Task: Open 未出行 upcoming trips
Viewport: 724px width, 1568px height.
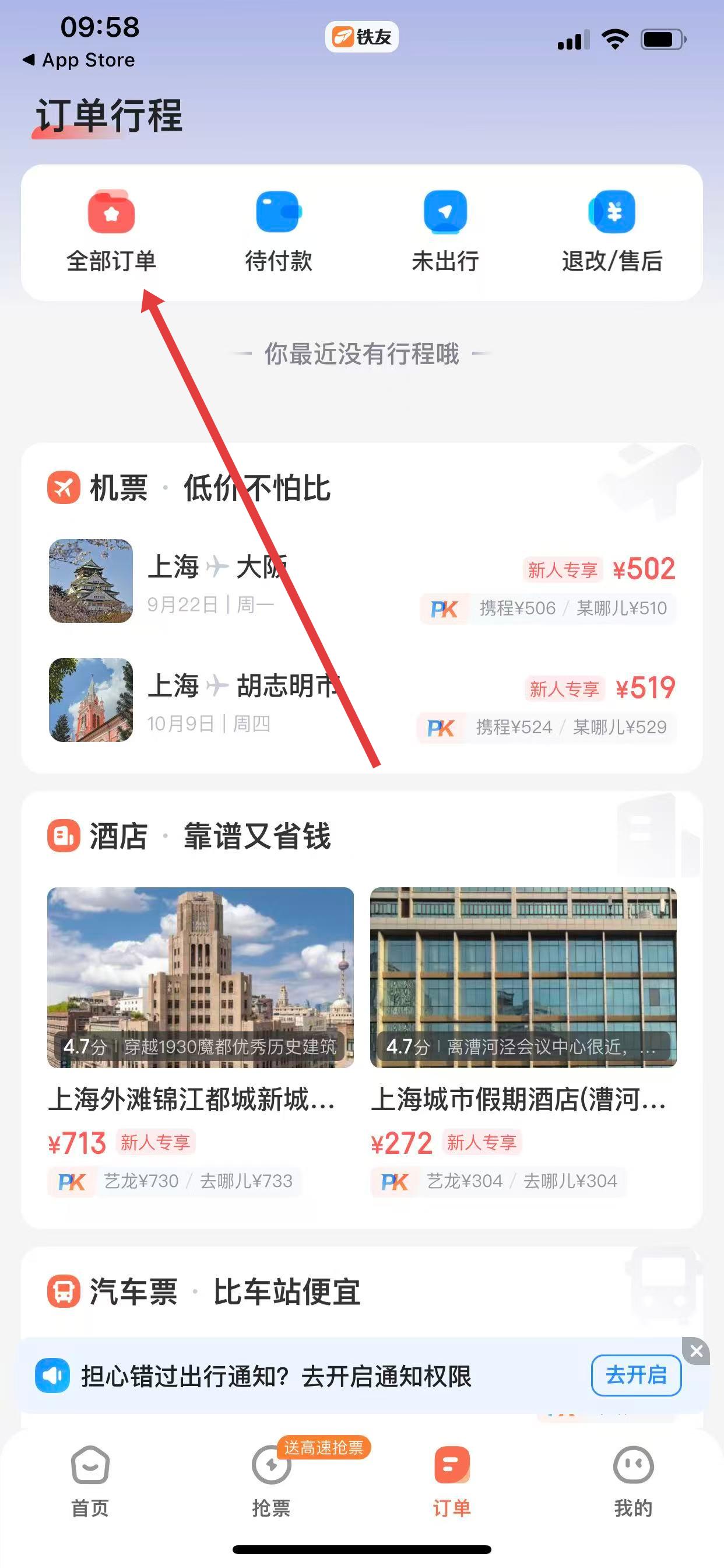Action: [445, 230]
